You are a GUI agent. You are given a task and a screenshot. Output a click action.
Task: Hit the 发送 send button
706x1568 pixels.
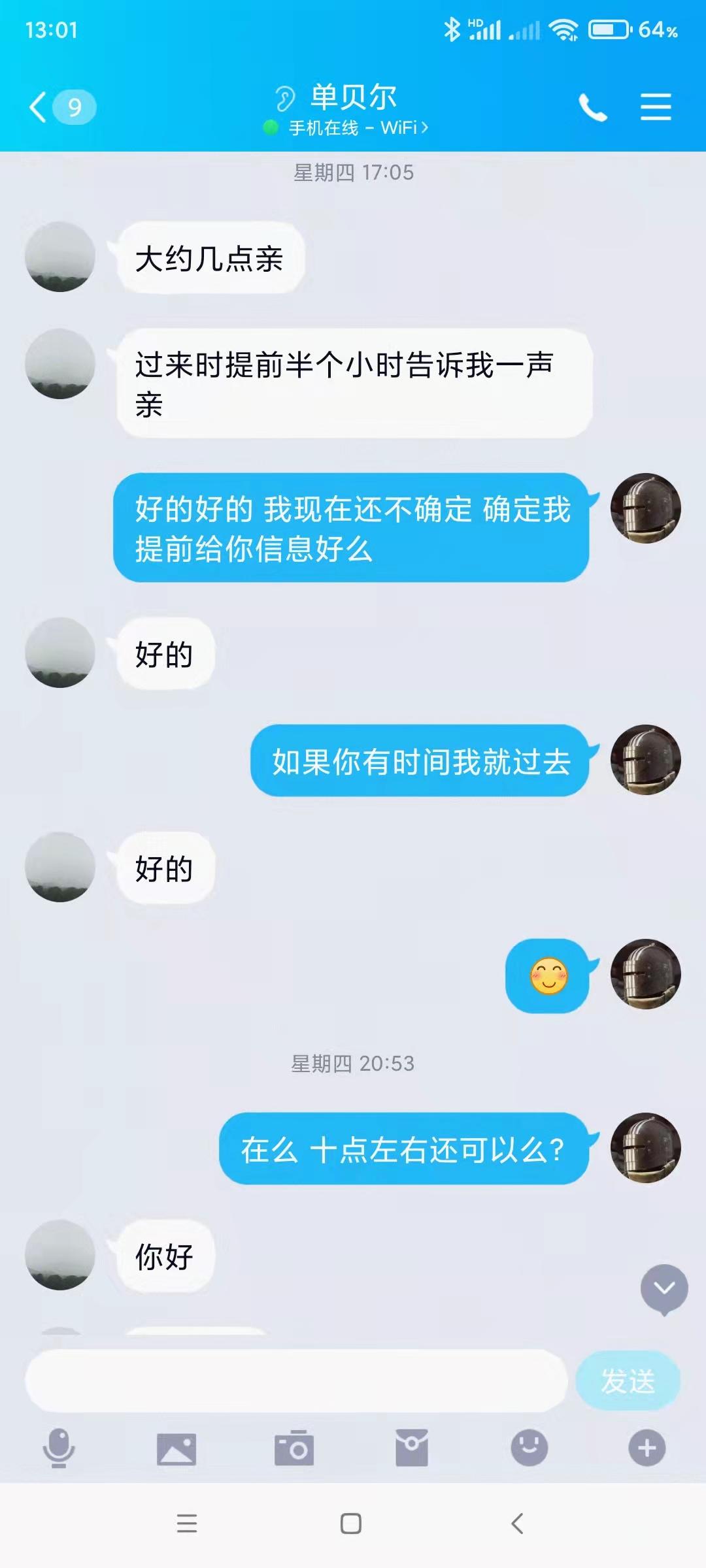click(628, 1381)
